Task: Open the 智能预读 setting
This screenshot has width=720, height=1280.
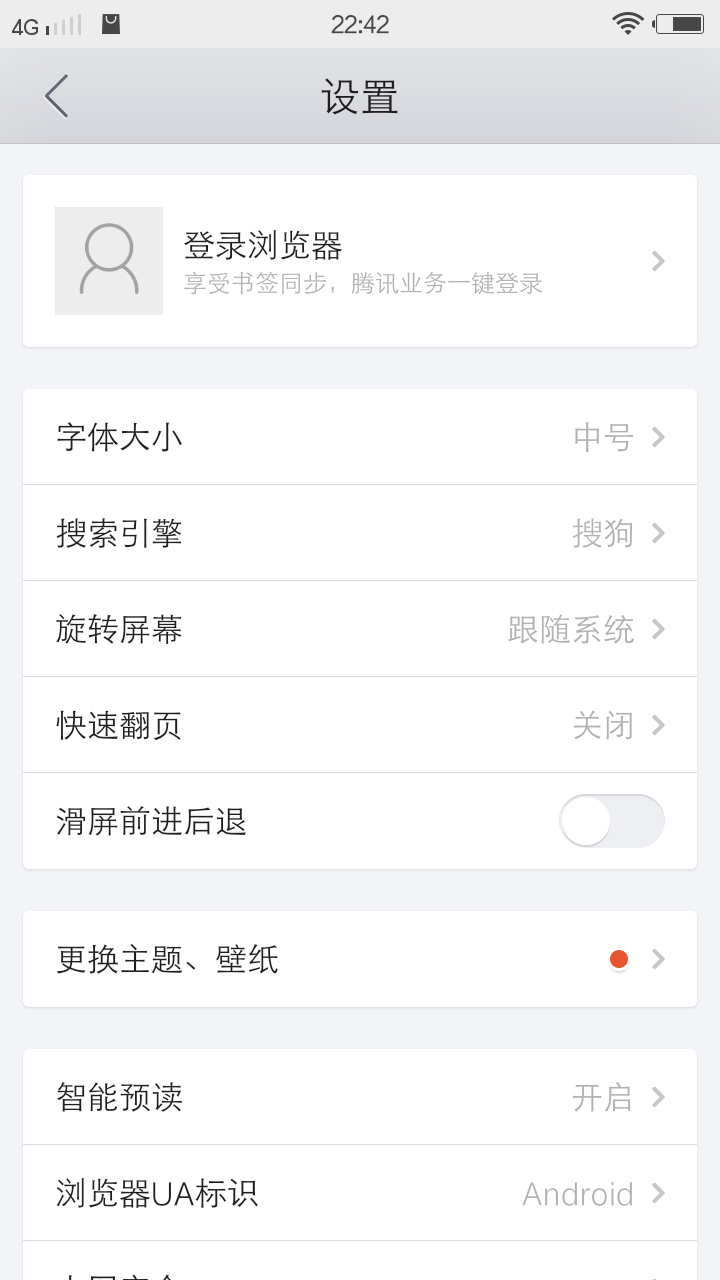Action: coord(360,1097)
